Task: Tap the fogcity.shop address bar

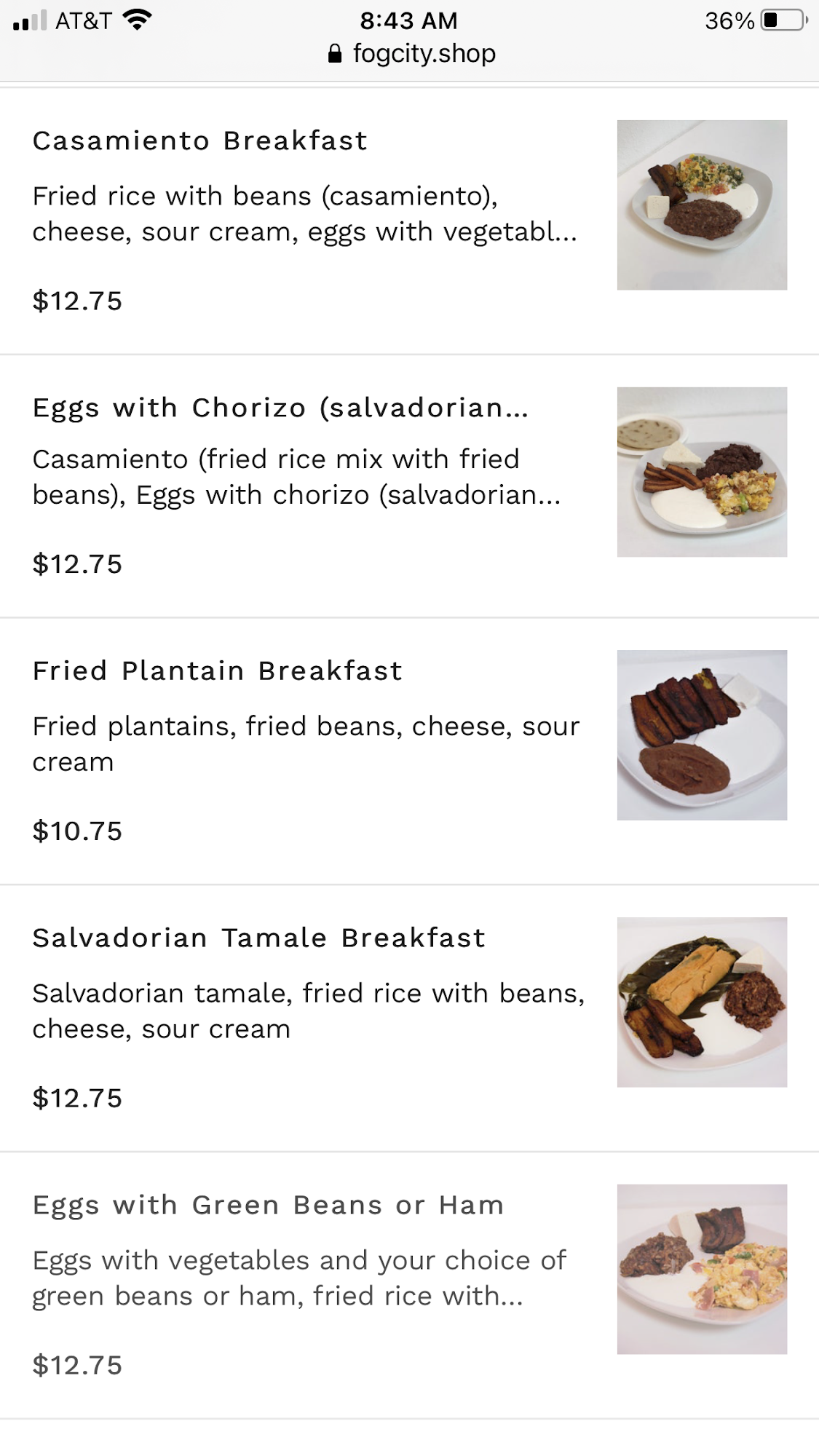Action: 412,54
